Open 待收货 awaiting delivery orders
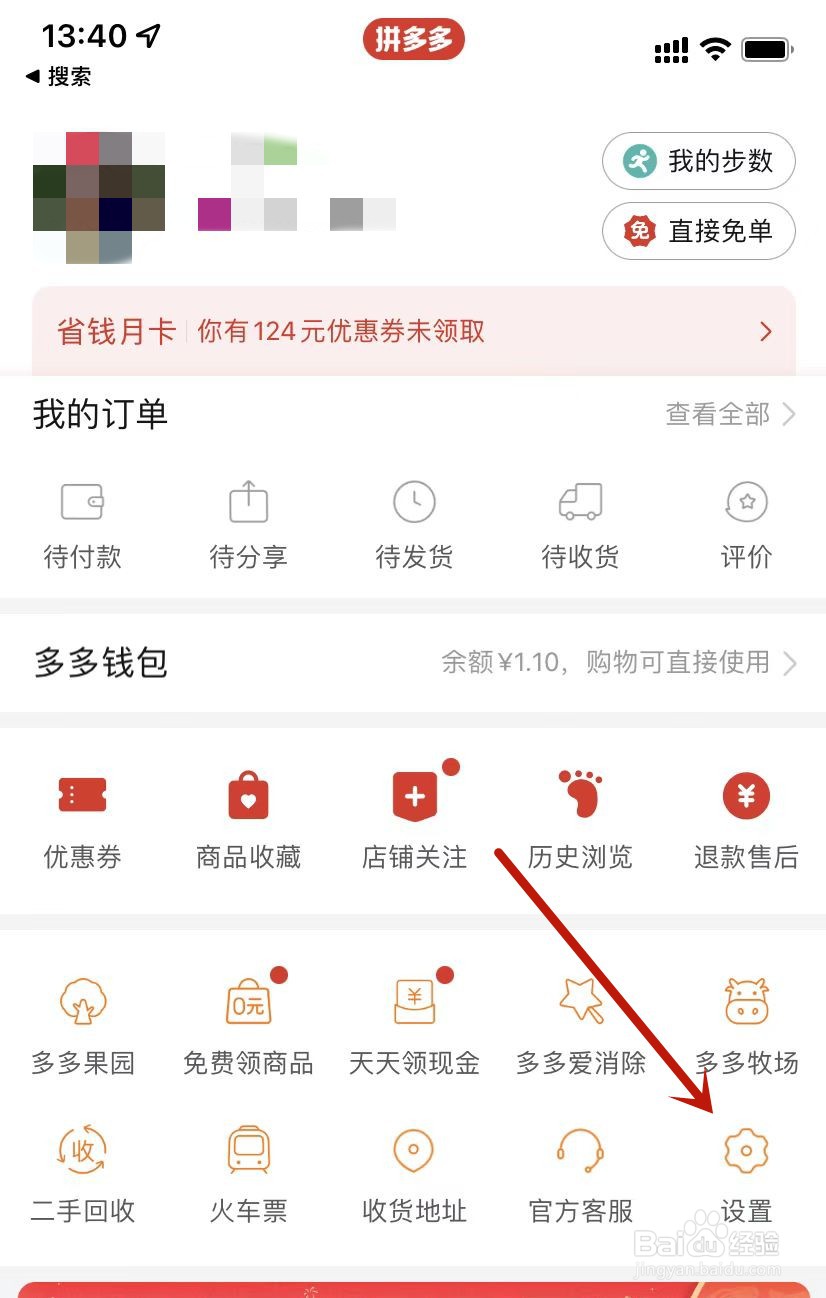 pos(580,520)
